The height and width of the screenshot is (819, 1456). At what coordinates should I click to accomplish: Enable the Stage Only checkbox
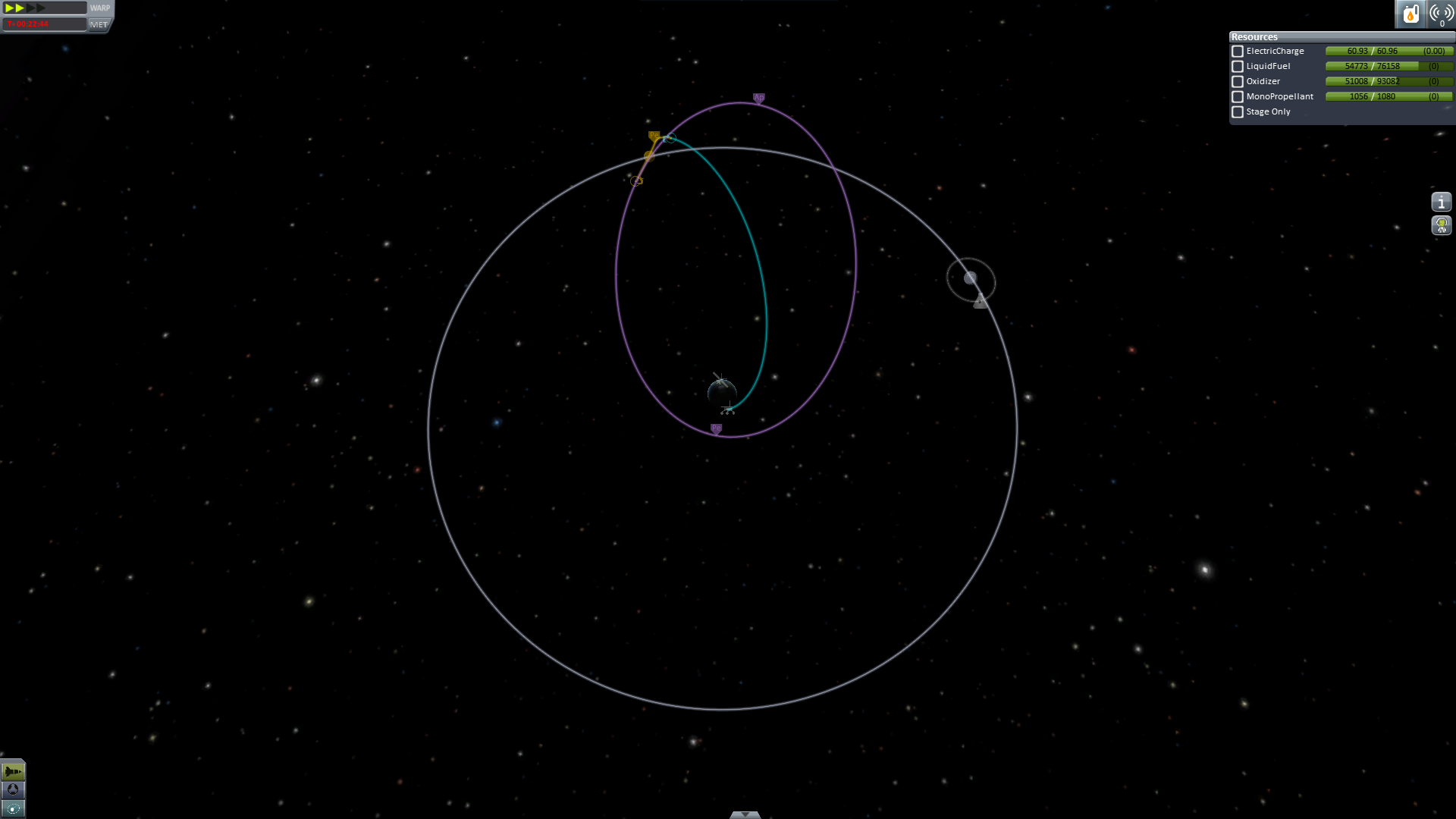point(1238,112)
